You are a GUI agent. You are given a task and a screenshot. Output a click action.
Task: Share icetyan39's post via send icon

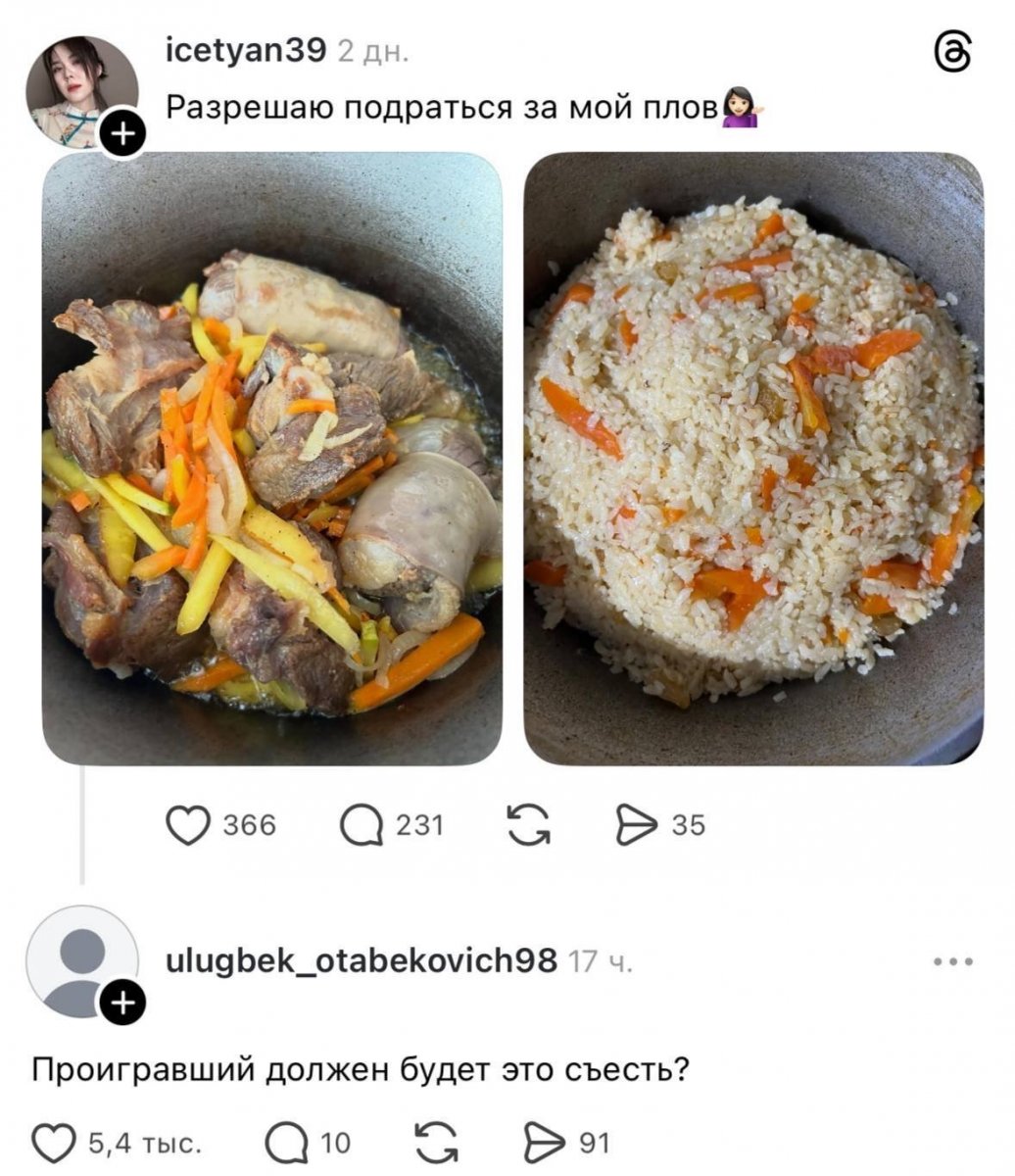point(636,825)
